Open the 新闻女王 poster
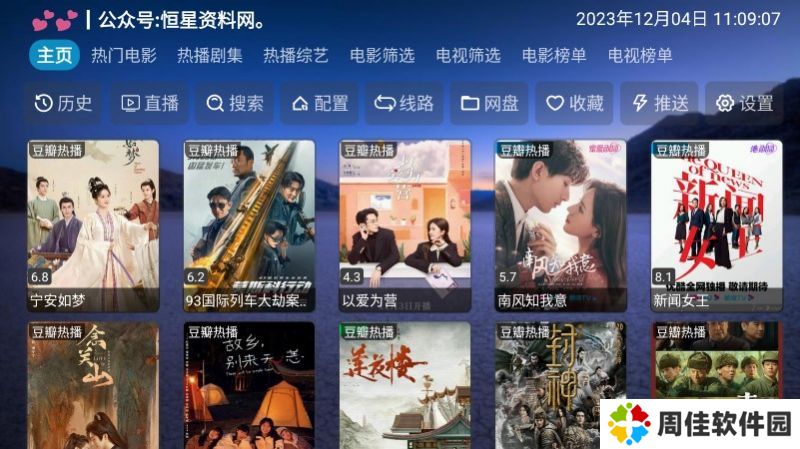 [717, 225]
